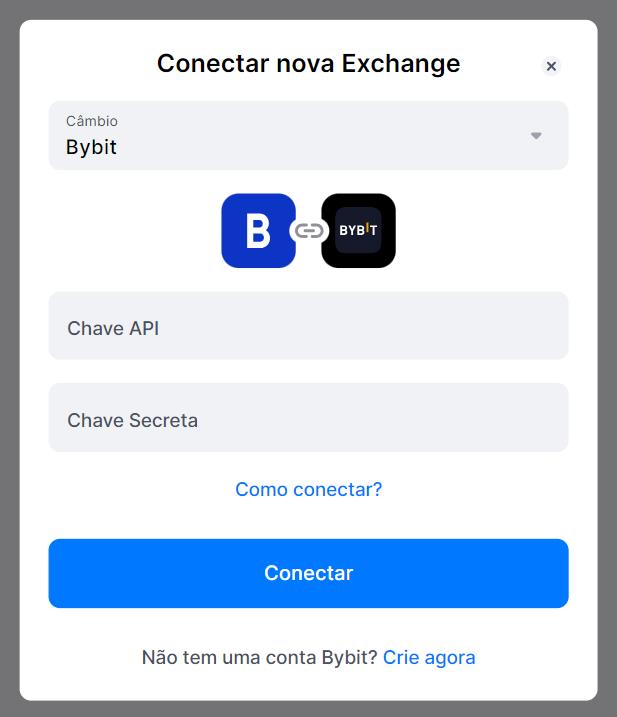
Task: Open the Como conectar? help link
Action: (308, 489)
